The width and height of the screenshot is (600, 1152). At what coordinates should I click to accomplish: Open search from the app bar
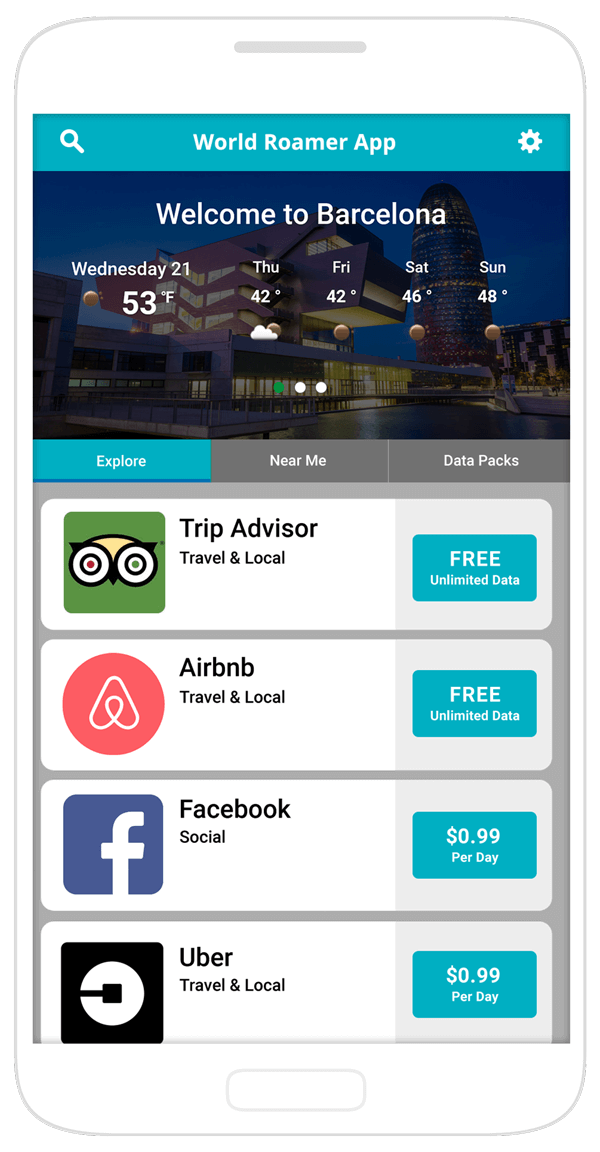coord(72,141)
